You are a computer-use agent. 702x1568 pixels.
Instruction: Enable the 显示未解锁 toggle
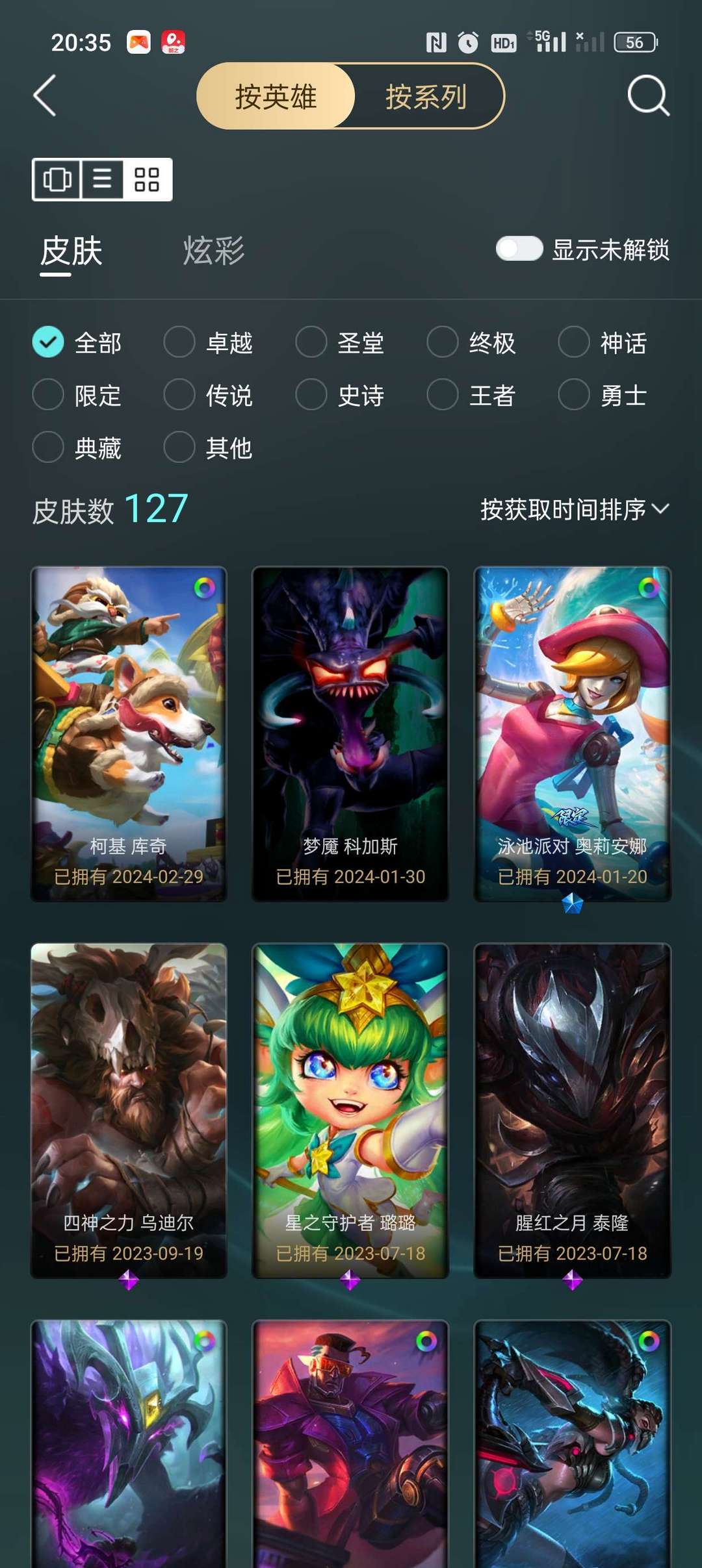[x=518, y=248]
